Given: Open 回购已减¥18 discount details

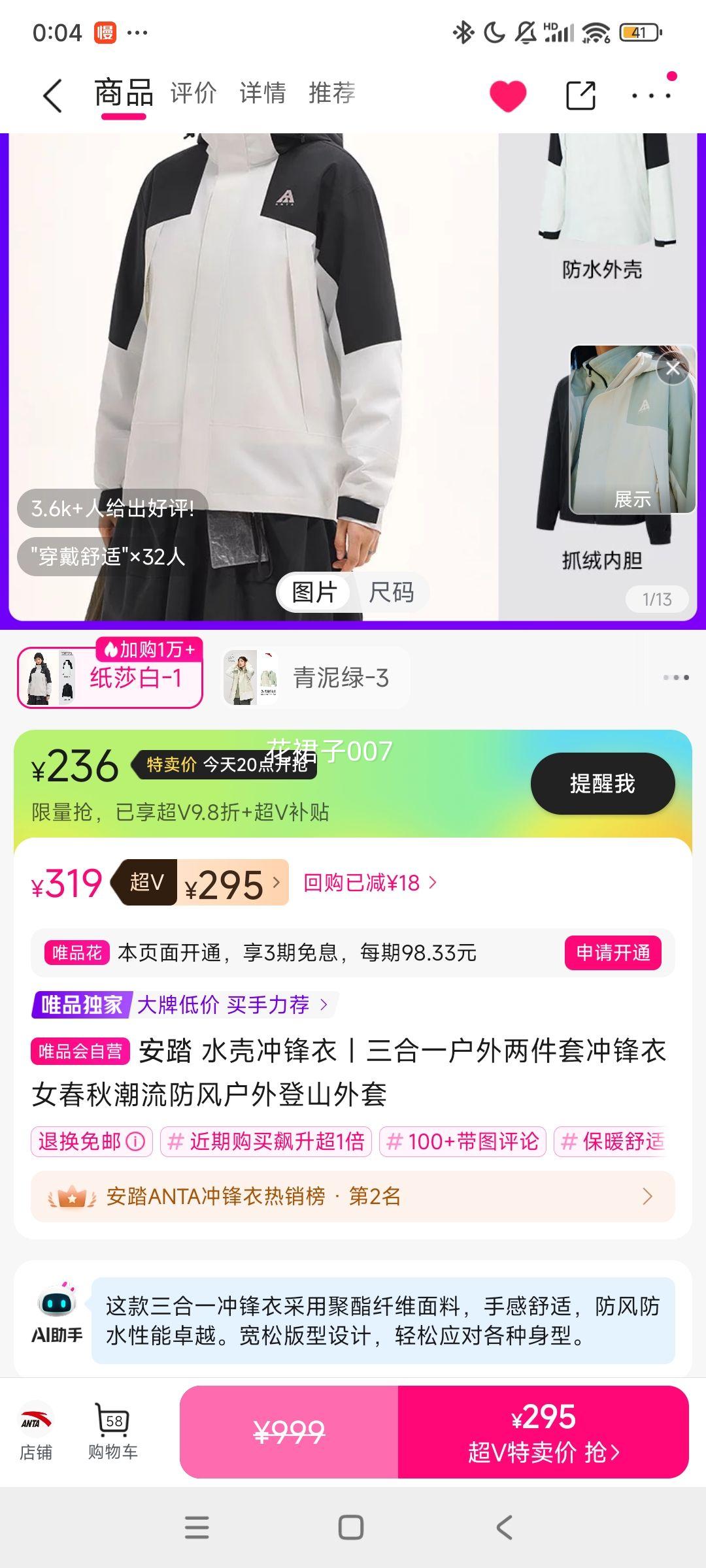Looking at the screenshot, I should (369, 883).
